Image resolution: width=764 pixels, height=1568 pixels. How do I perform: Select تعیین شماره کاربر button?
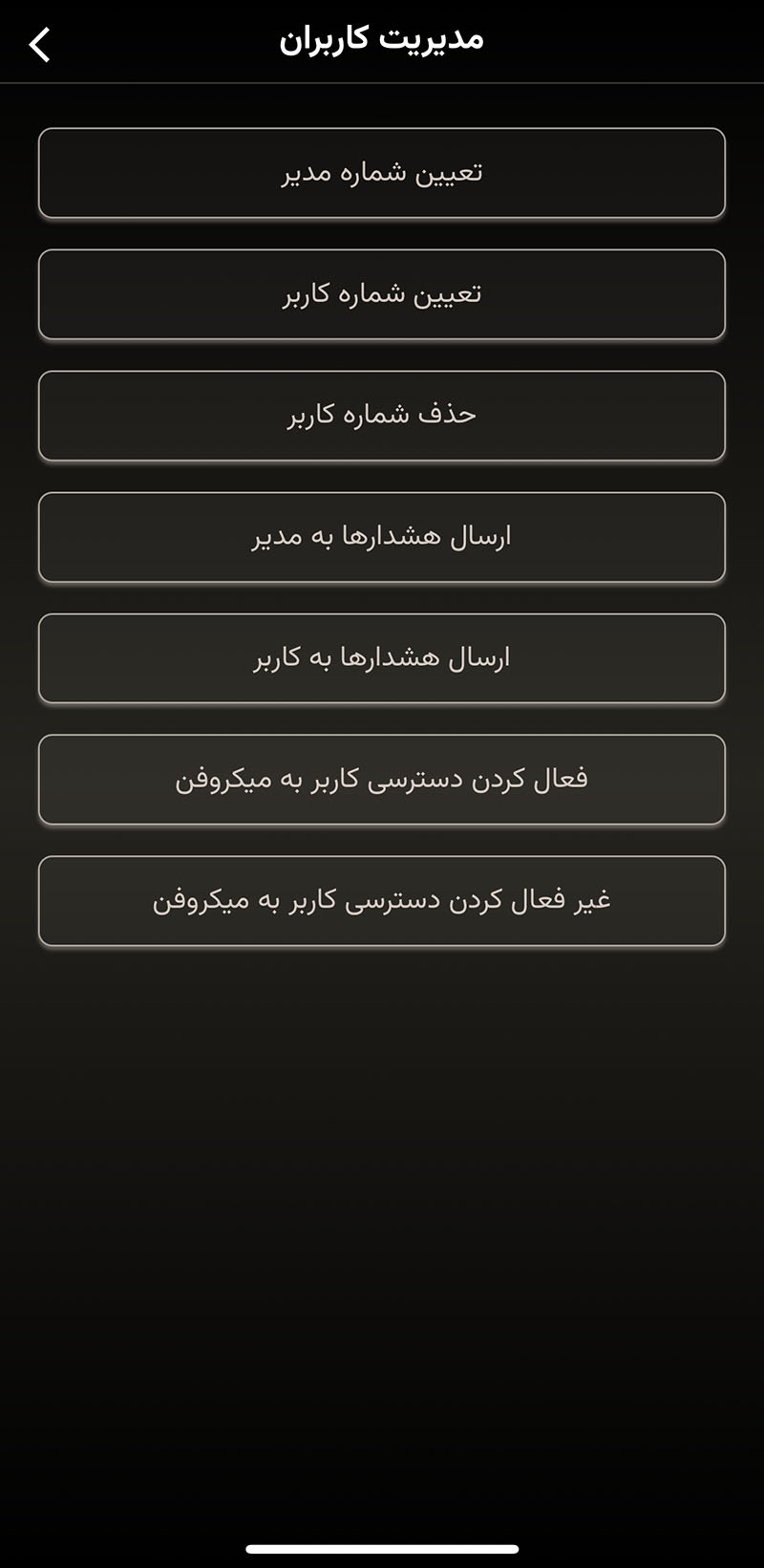click(x=382, y=294)
